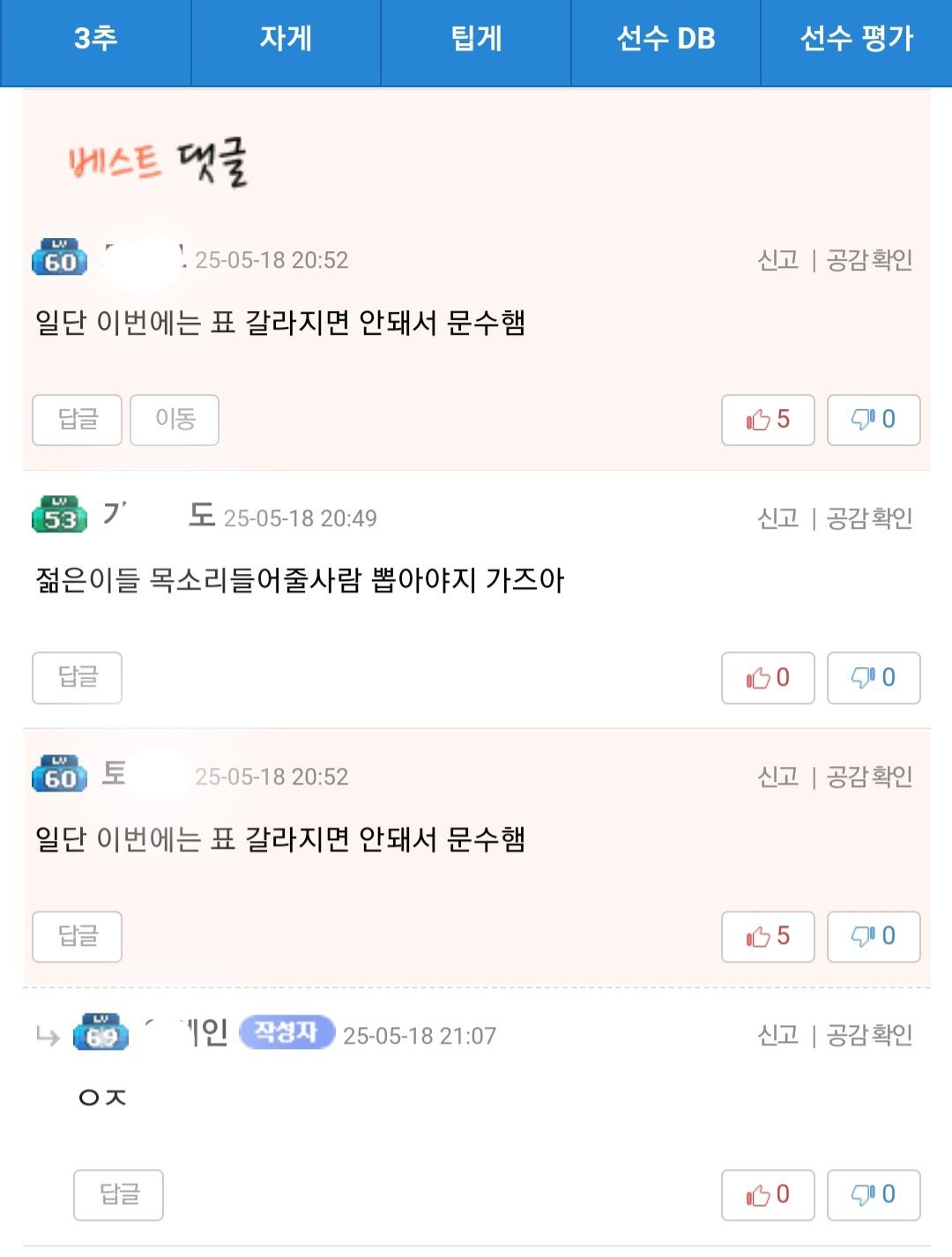Like the best comment with 5 upvotes
952x1257 pixels.
[768, 420]
